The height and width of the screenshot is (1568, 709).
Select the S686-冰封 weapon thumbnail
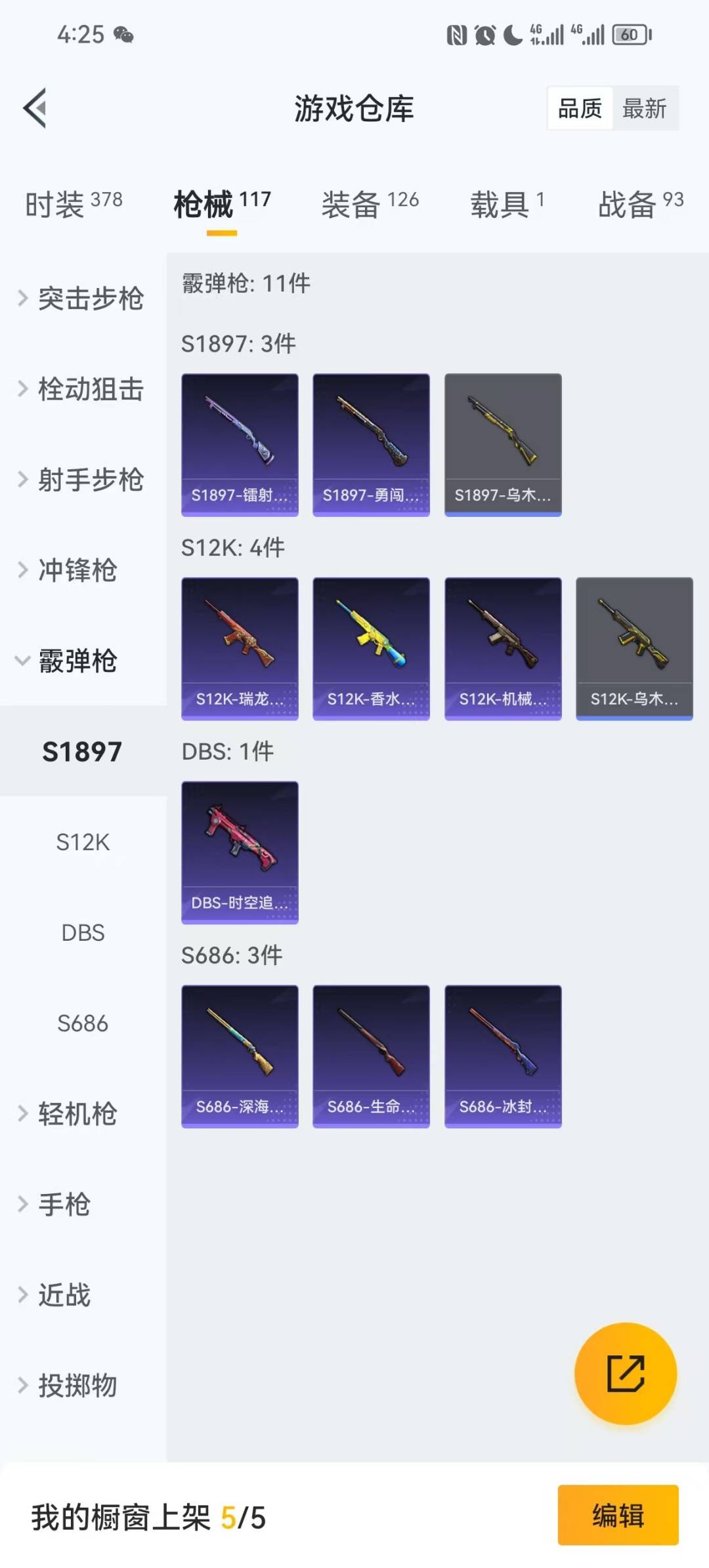pos(503,1055)
